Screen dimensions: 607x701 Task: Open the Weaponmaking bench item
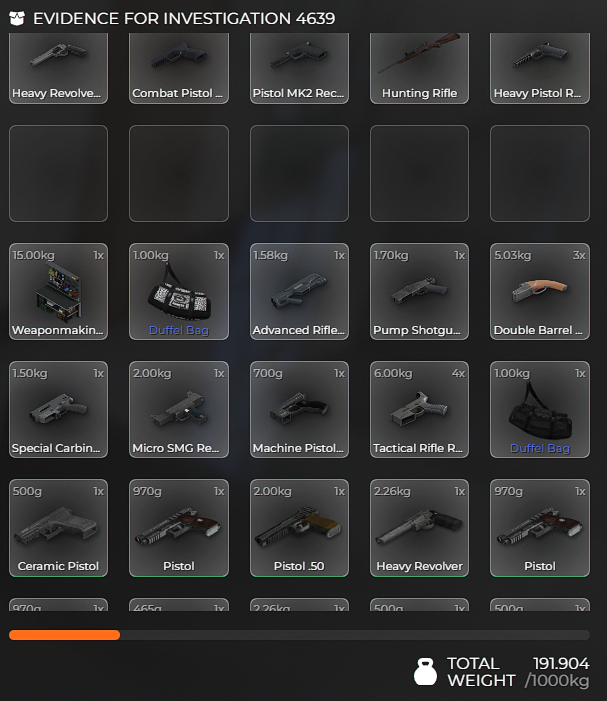(x=59, y=291)
